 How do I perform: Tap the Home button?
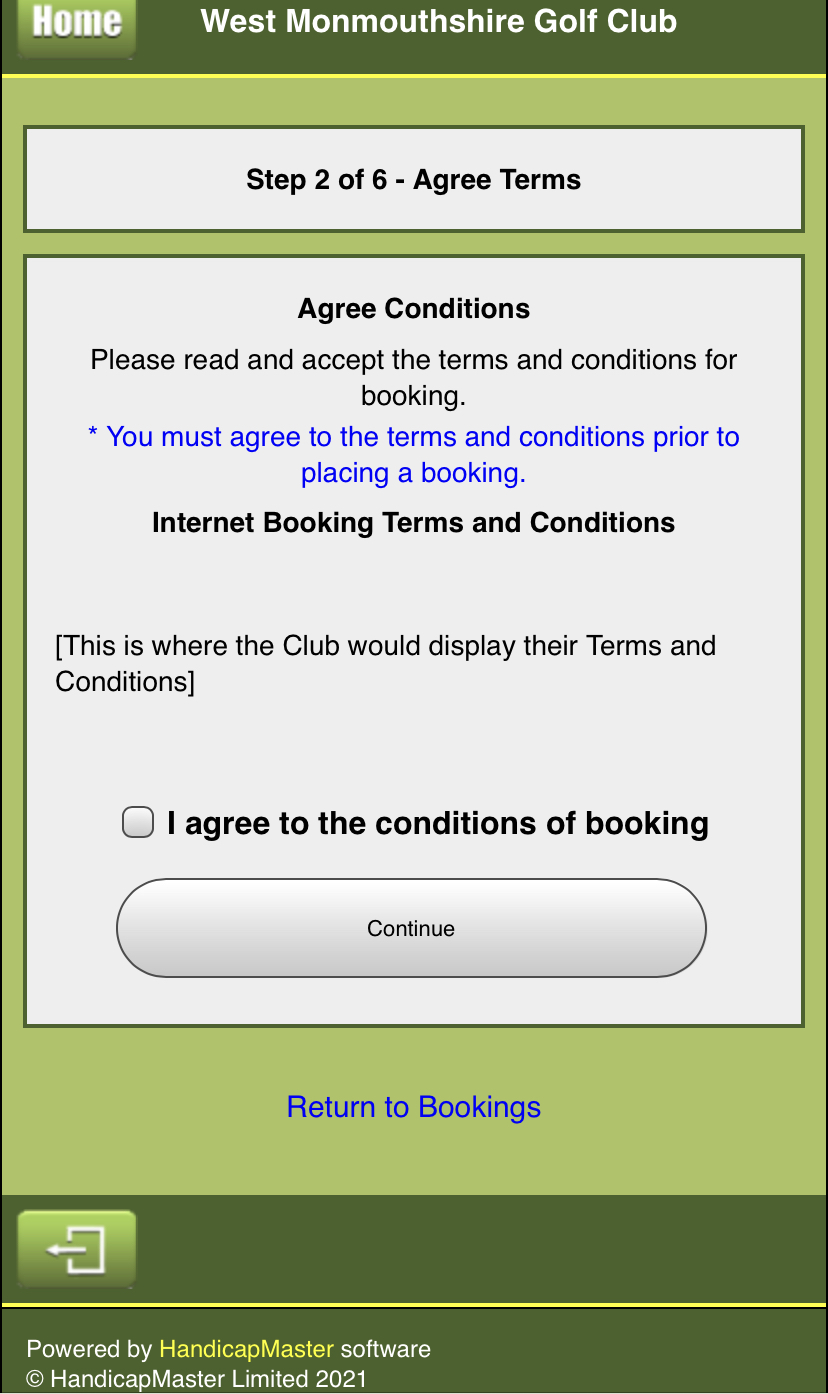pos(76,24)
